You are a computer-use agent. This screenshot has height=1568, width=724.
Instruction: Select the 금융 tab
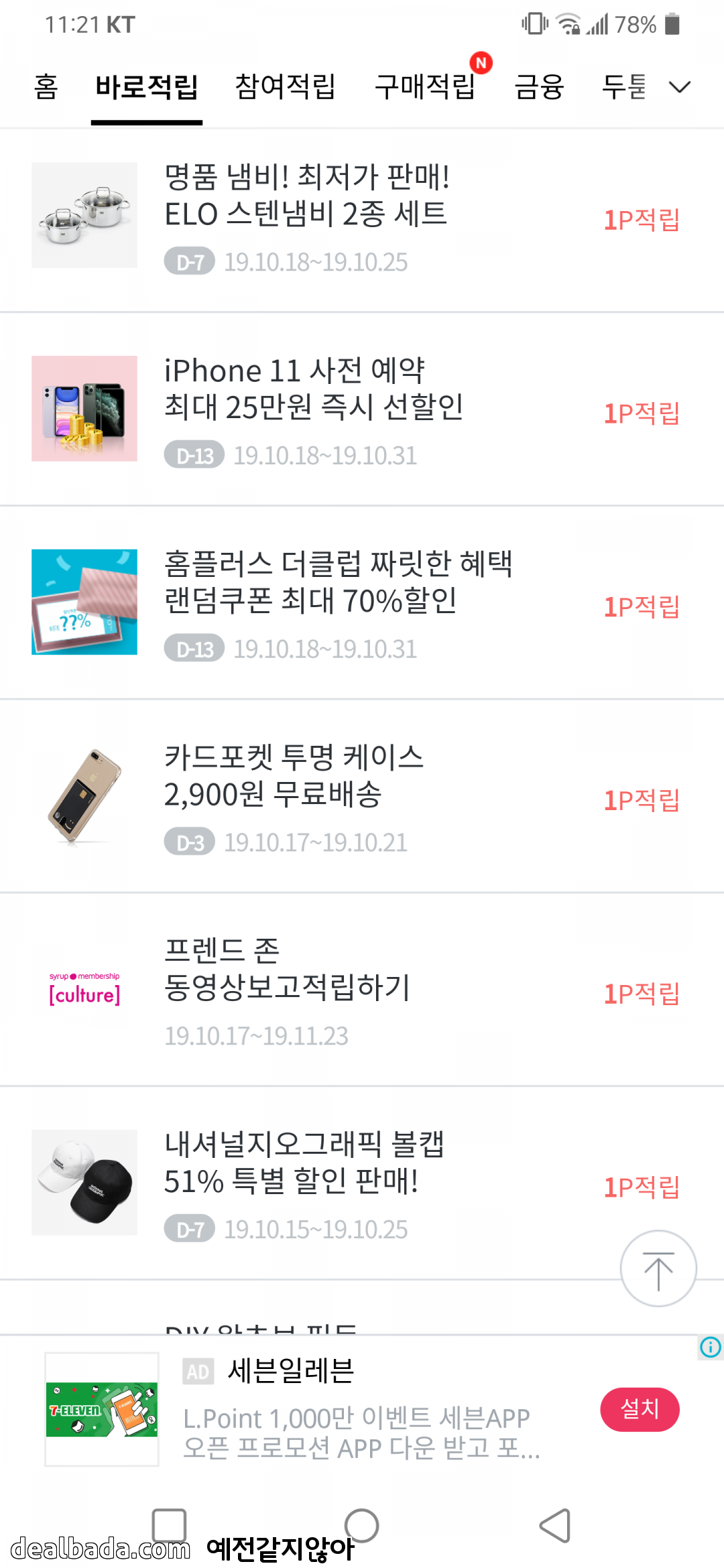(539, 87)
